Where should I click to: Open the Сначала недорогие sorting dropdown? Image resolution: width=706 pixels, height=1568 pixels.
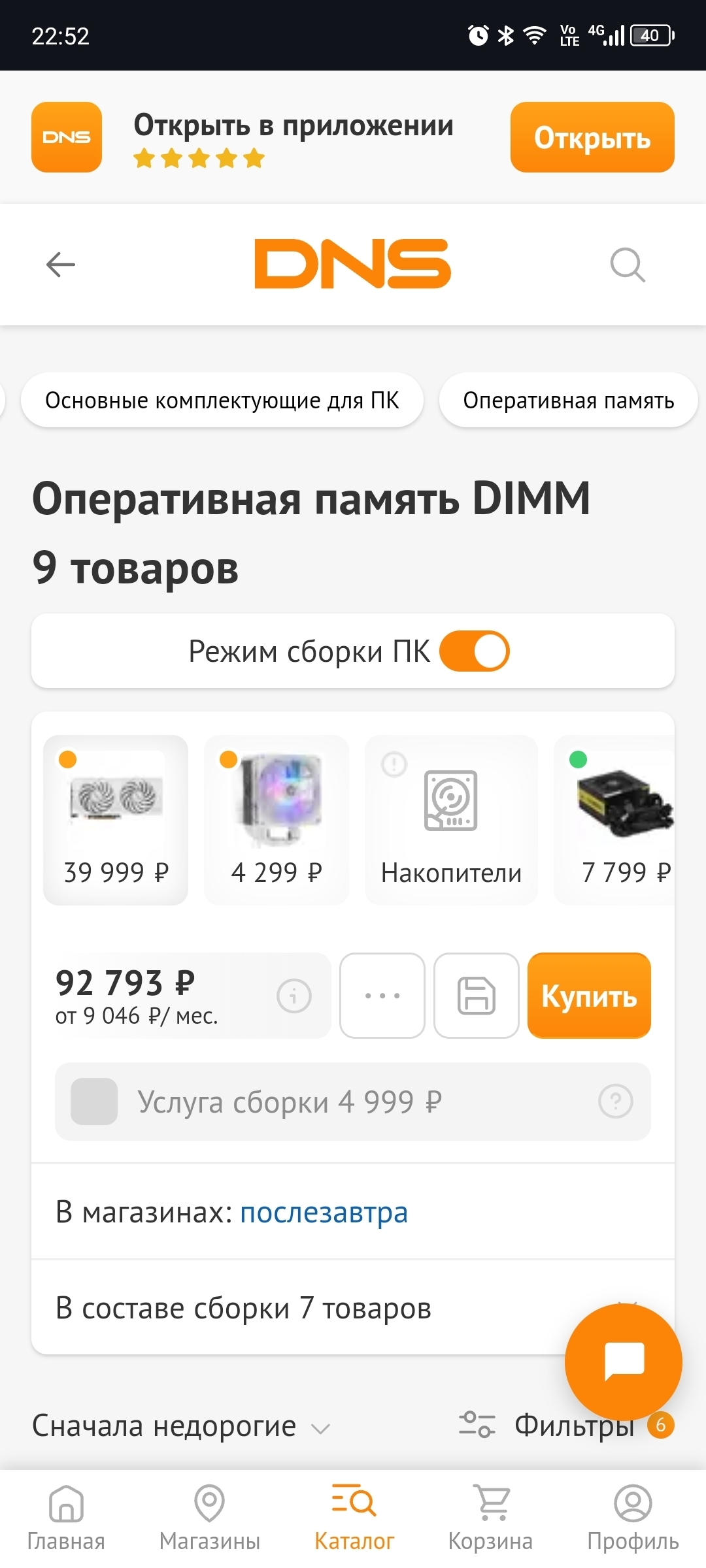[x=180, y=1426]
